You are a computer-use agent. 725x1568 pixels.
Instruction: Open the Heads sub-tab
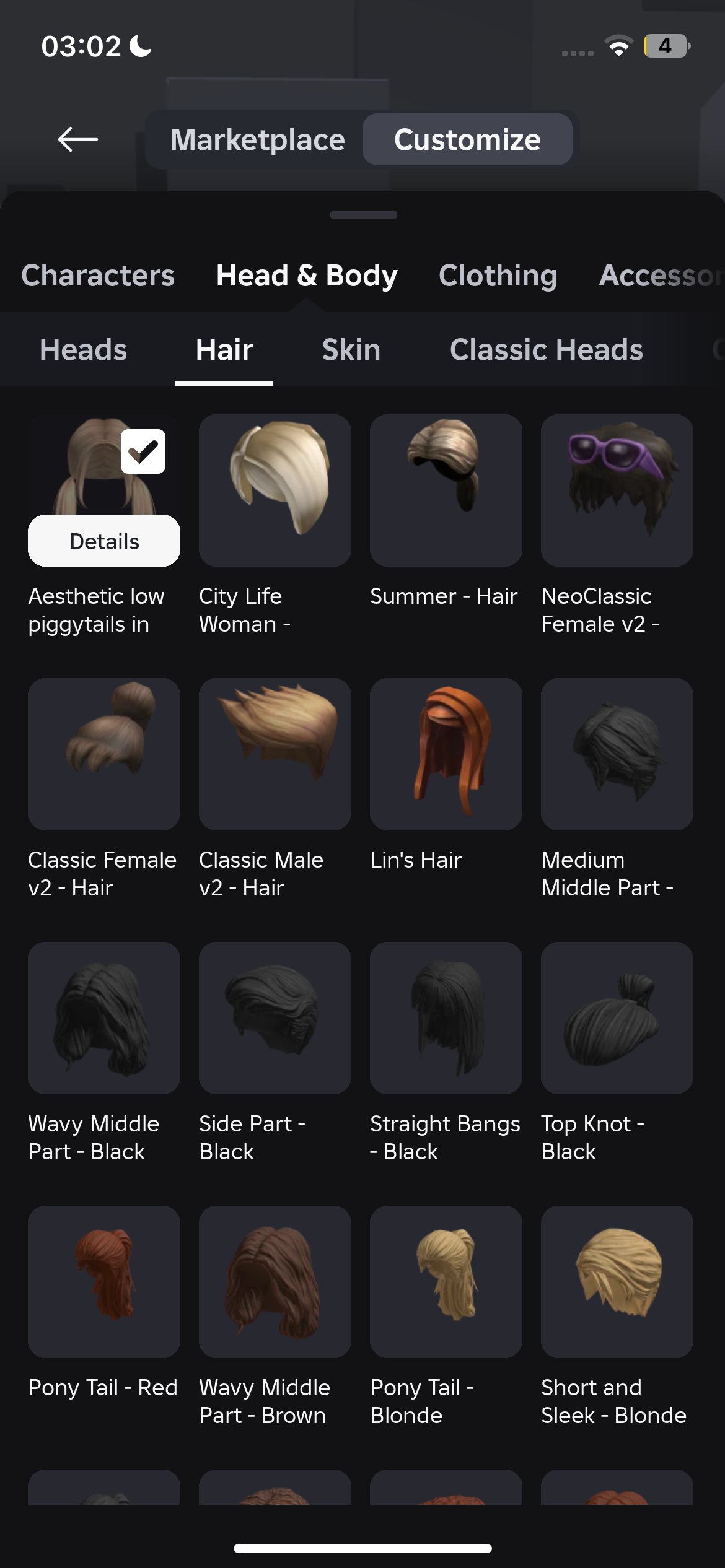[83, 350]
